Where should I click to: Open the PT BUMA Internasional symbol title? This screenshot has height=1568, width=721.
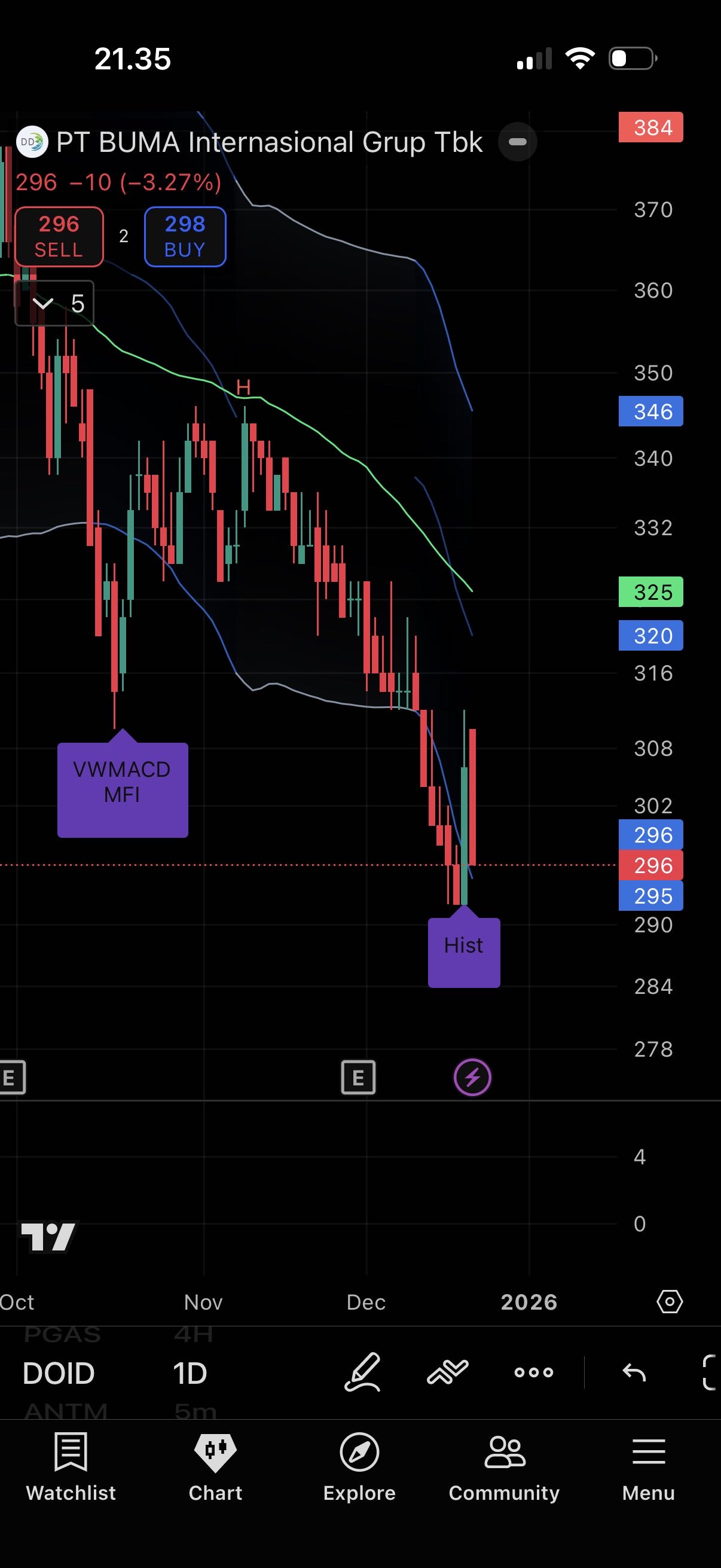pos(268,142)
